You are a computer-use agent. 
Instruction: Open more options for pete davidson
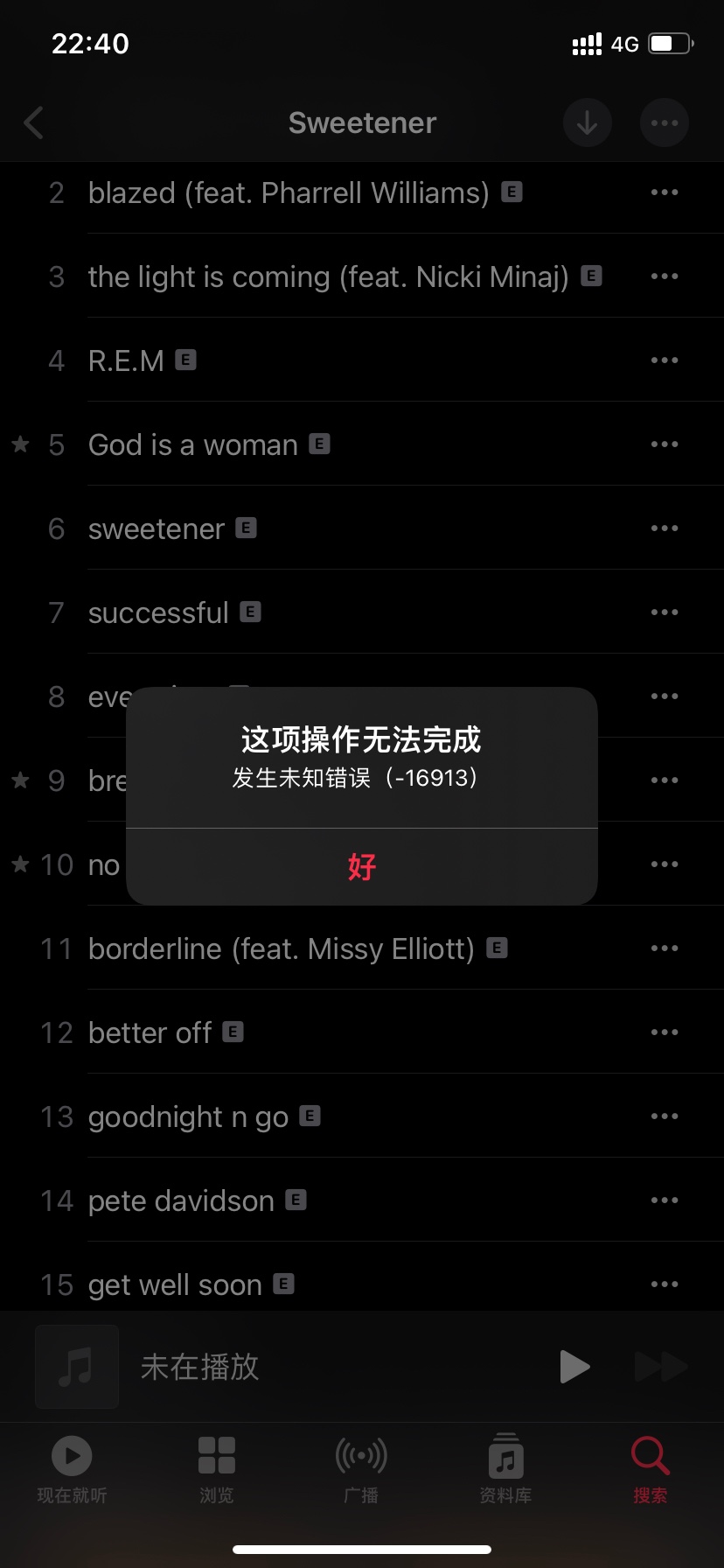click(x=665, y=1200)
